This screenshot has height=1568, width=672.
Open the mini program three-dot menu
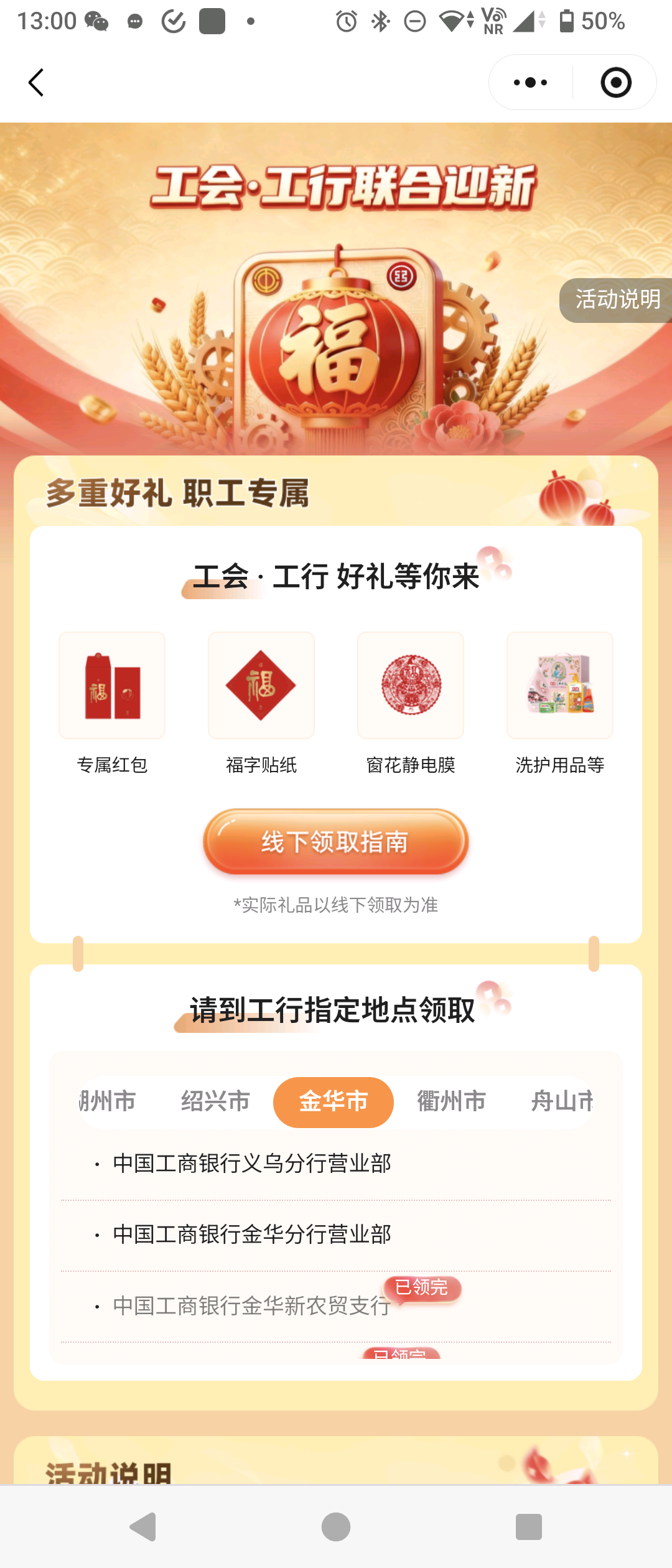[531, 83]
